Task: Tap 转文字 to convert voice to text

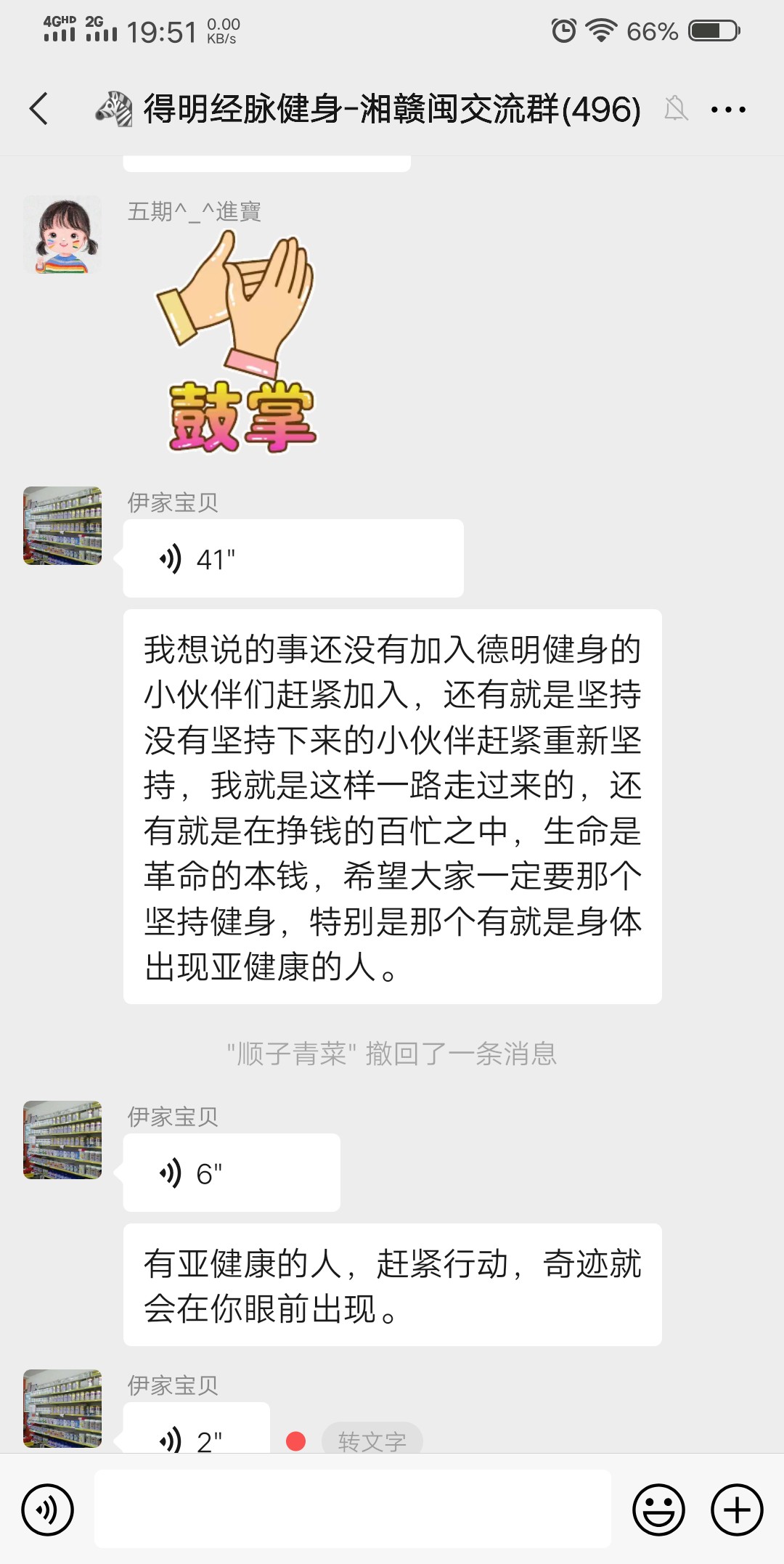Action: pyautogui.click(x=372, y=1439)
